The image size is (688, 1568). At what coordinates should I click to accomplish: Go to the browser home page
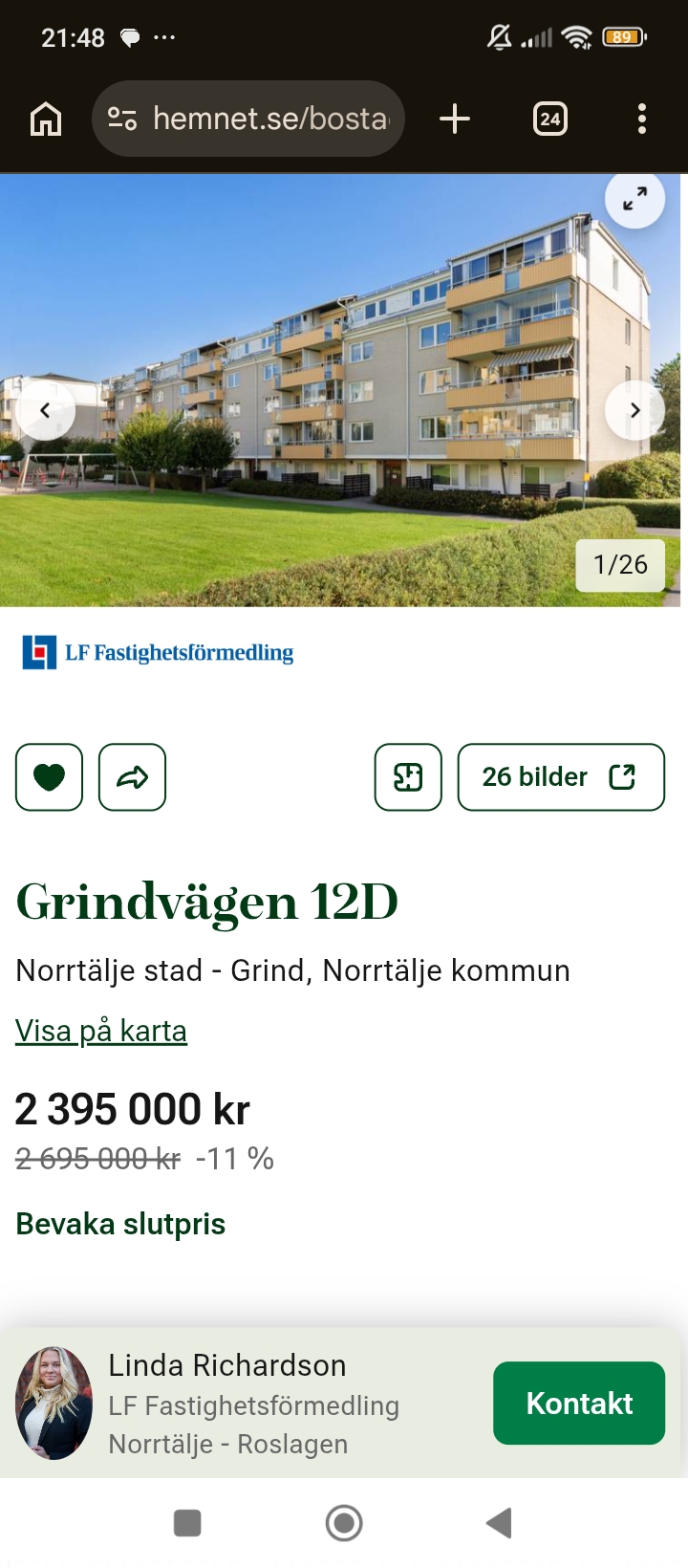(46, 120)
